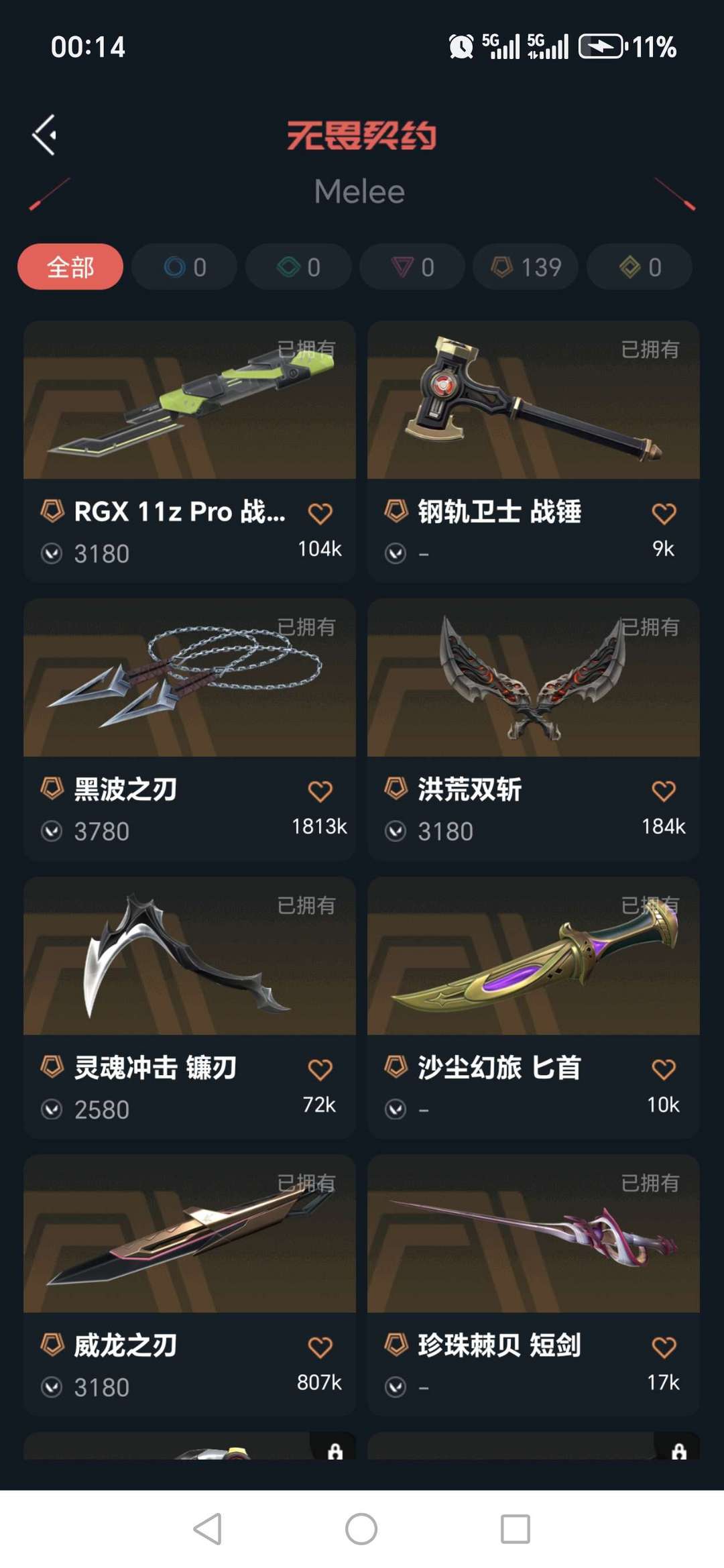Favorite the 洪荒双斩 skin
The image size is (724, 1568).
pos(664,791)
